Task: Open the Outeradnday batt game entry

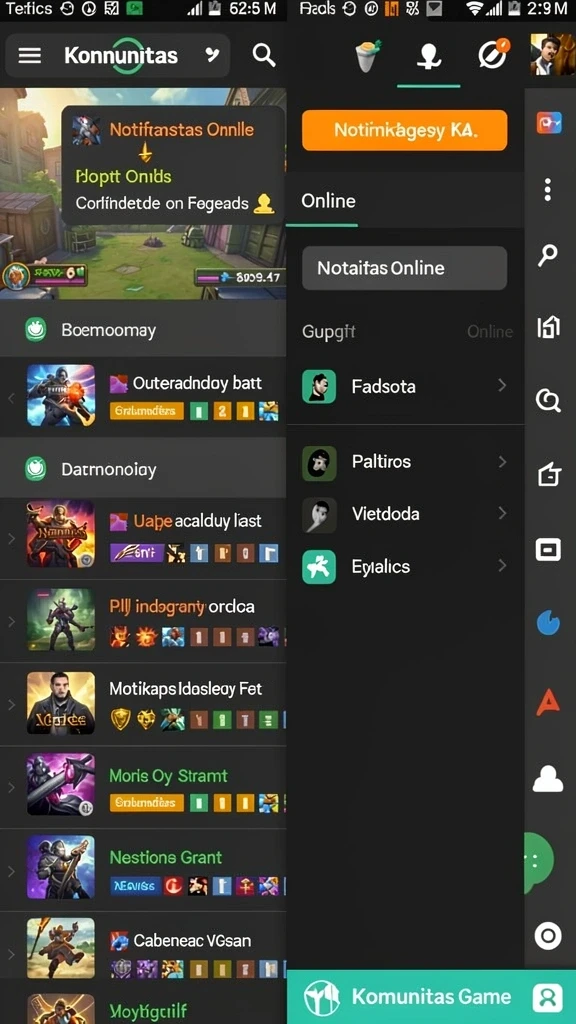Action: [143, 396]
